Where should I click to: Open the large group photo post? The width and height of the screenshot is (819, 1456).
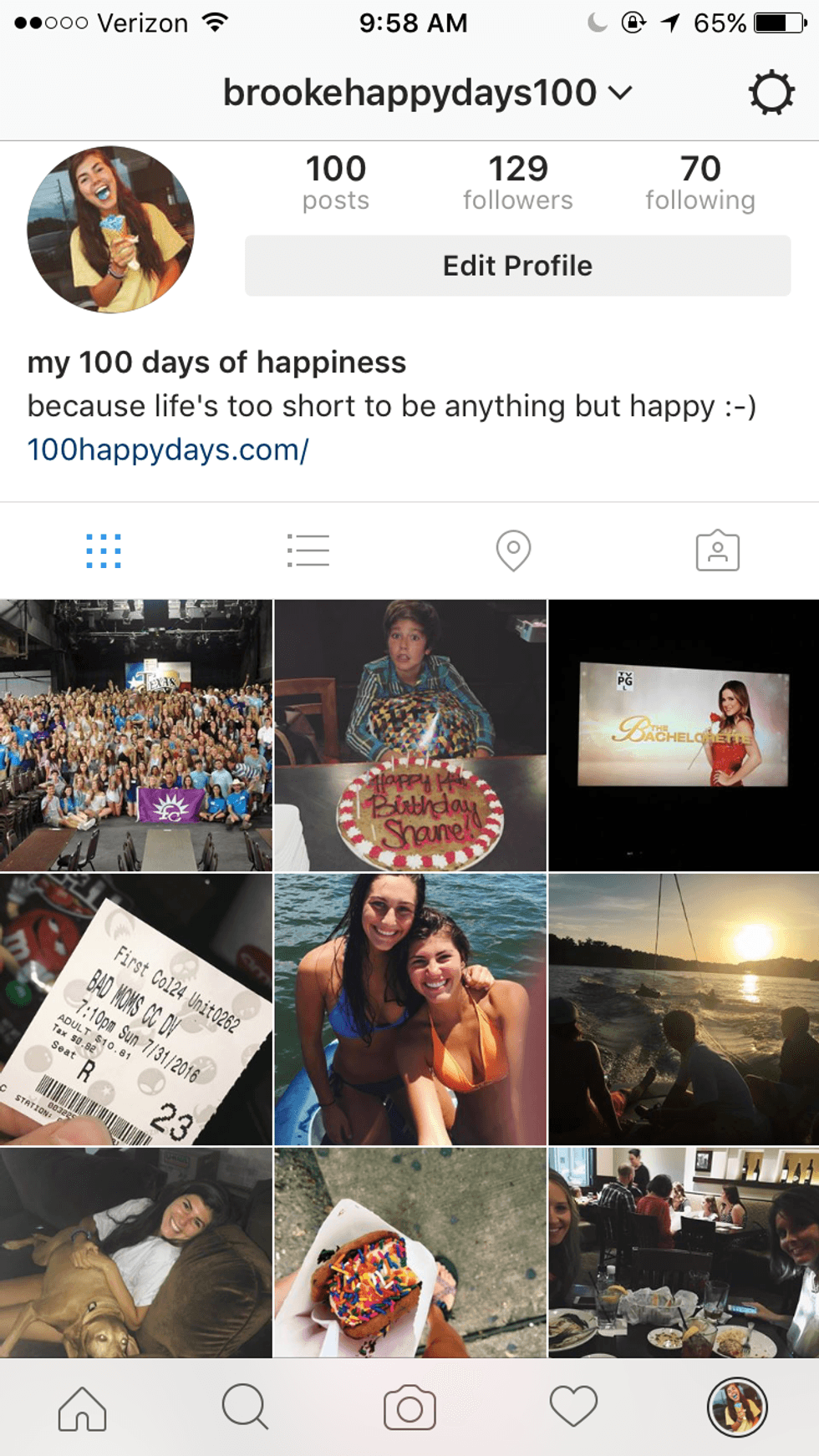pyautogui.click(x=135, y=735)
